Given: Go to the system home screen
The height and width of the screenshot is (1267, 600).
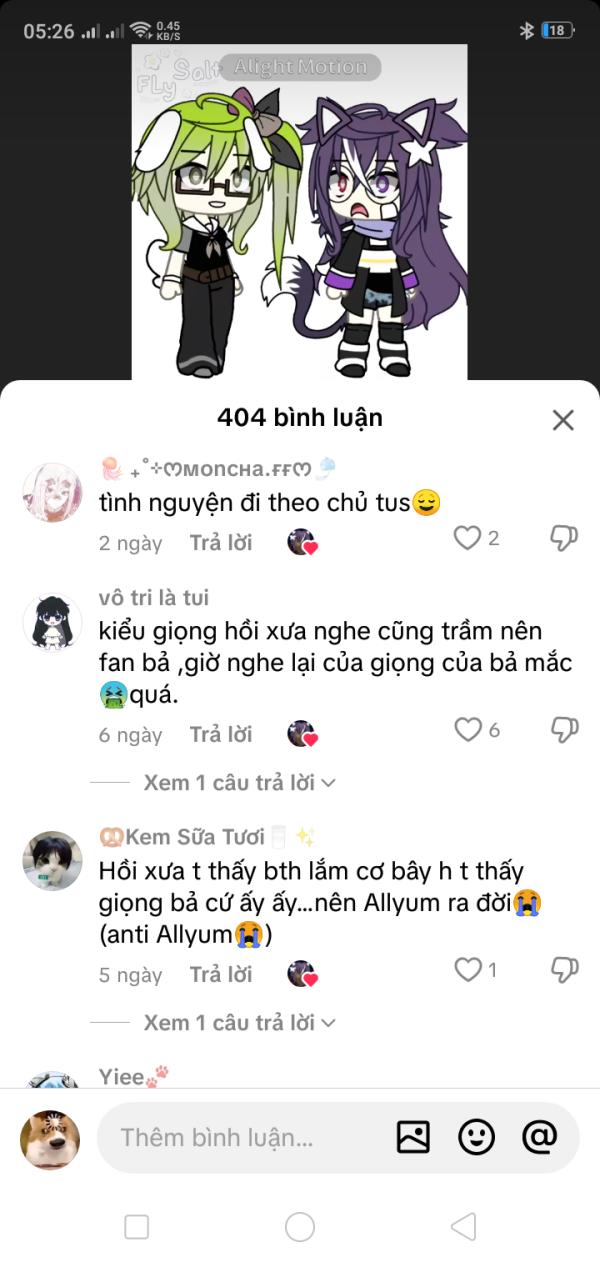Looking at the screenshot, I should point(300,1227).
